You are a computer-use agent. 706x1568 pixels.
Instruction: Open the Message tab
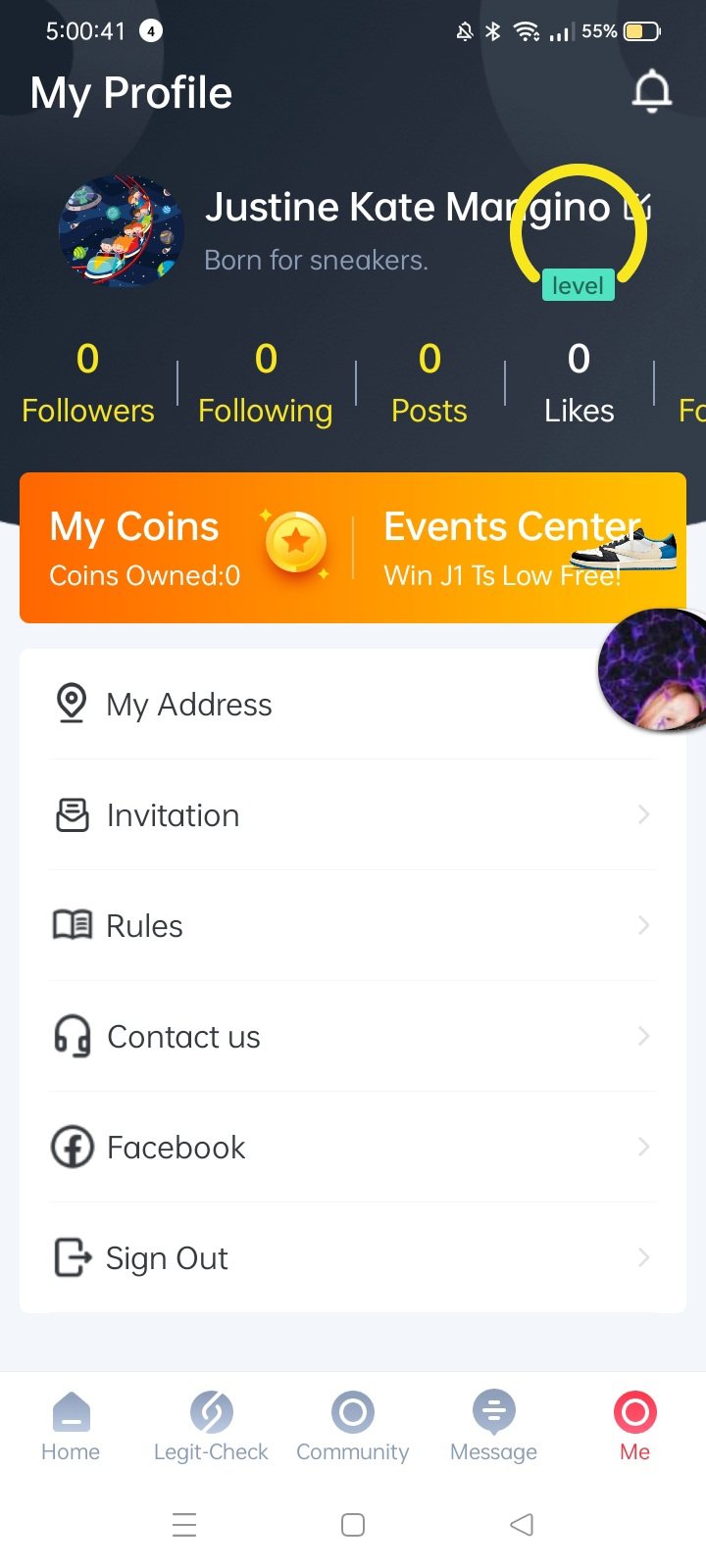tap(493, 1426)
